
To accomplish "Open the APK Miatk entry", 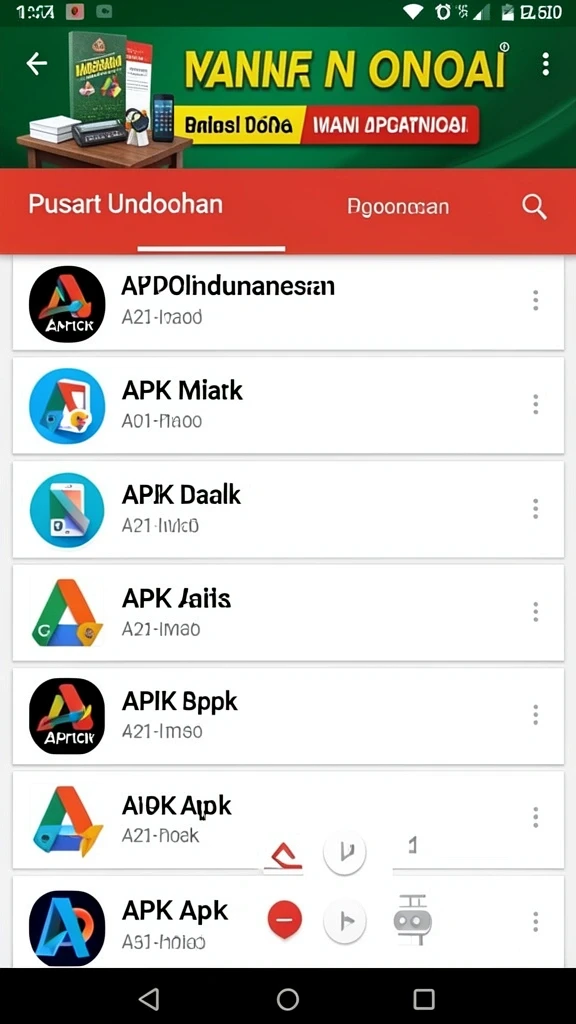I will [x=288, y=405].
